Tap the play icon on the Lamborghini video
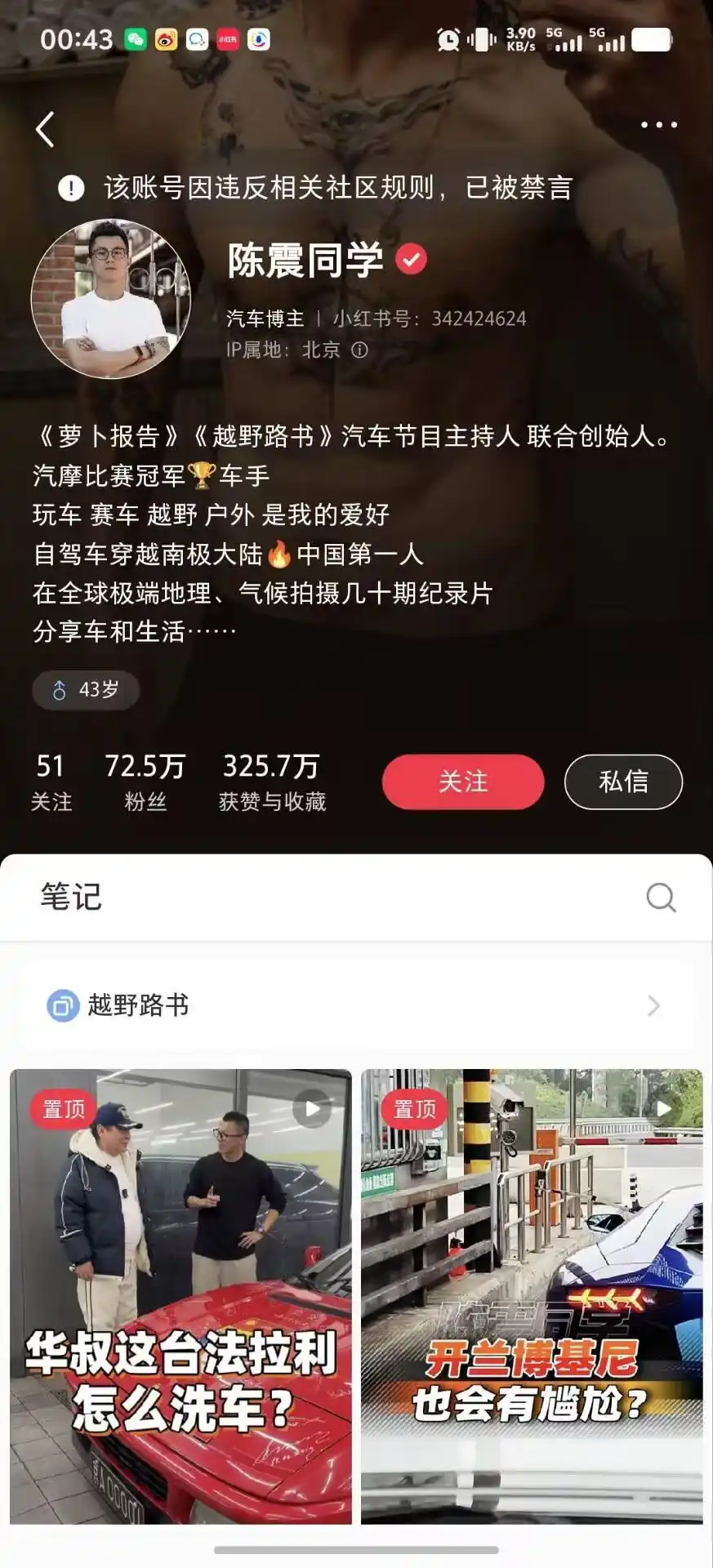This screenshot has height=1568, width=713. 663,1110
